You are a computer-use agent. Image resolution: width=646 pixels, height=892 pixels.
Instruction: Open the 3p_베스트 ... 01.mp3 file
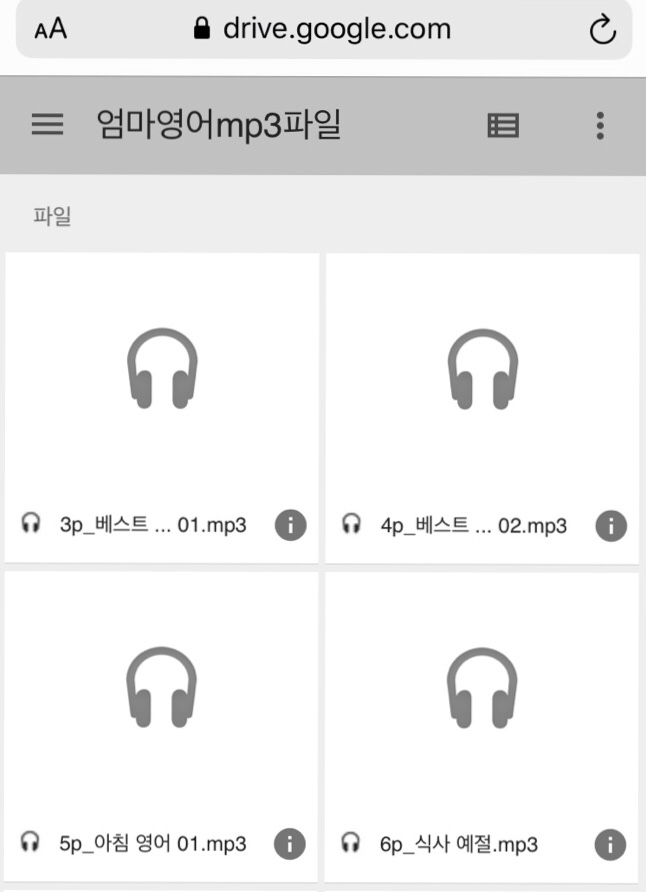click(162, 408)
